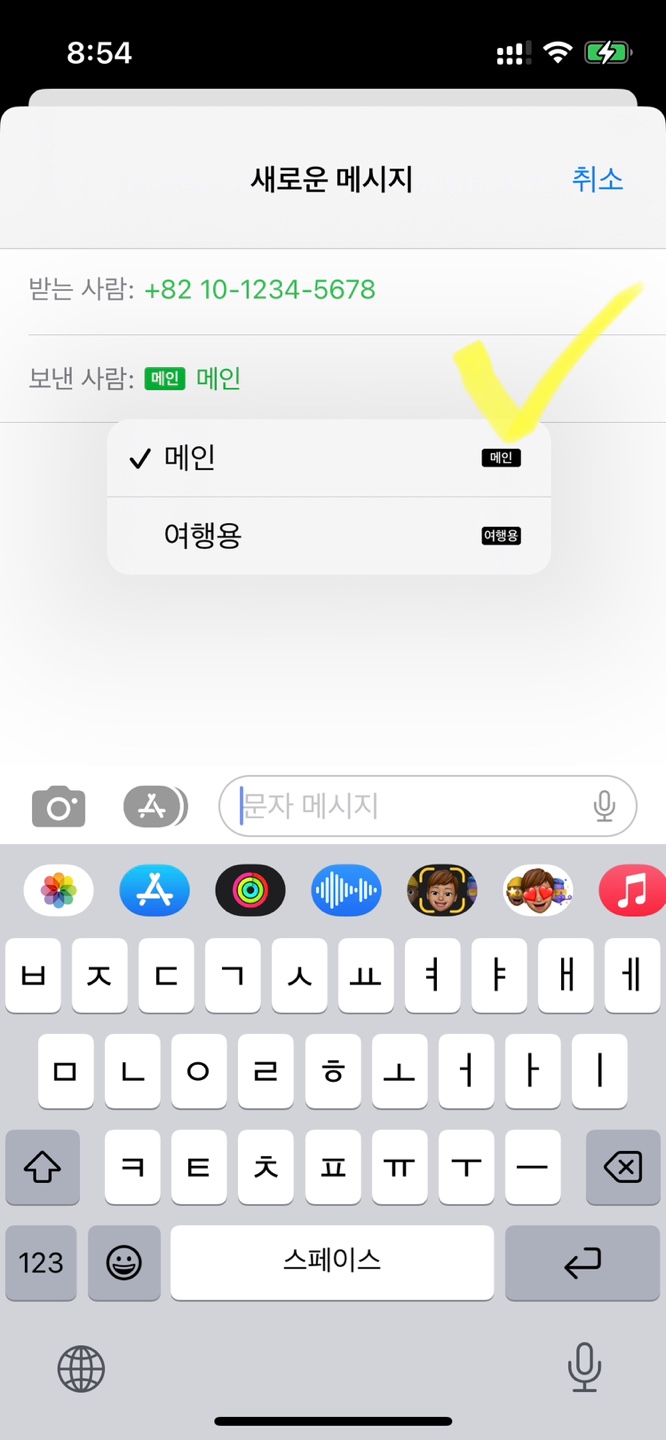This screenshot has width=666, height=1440.
Task: Open the Fitness activity rings app
Action: click(250, 890)
